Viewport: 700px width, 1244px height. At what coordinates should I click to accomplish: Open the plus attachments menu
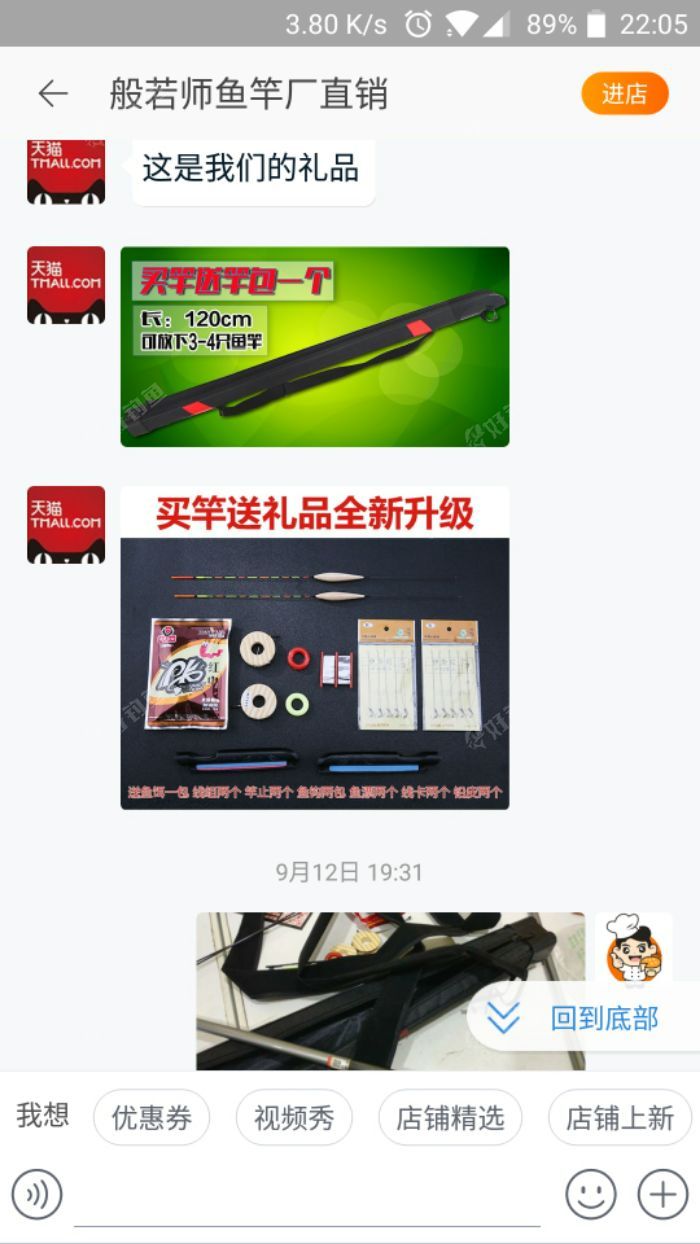point(663,1194)
